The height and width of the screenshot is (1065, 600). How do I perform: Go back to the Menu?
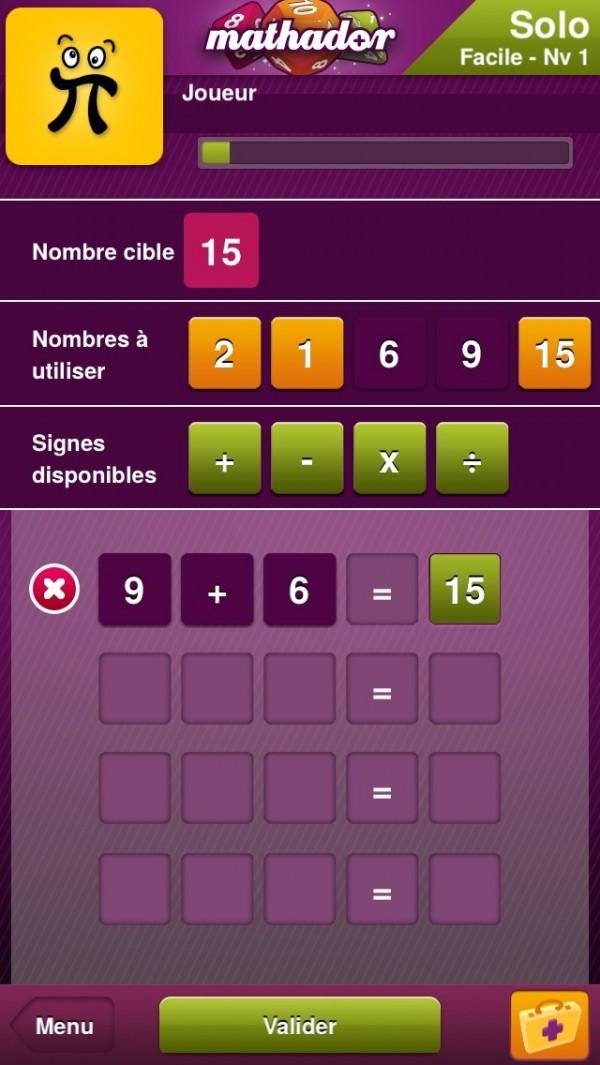63,1025
